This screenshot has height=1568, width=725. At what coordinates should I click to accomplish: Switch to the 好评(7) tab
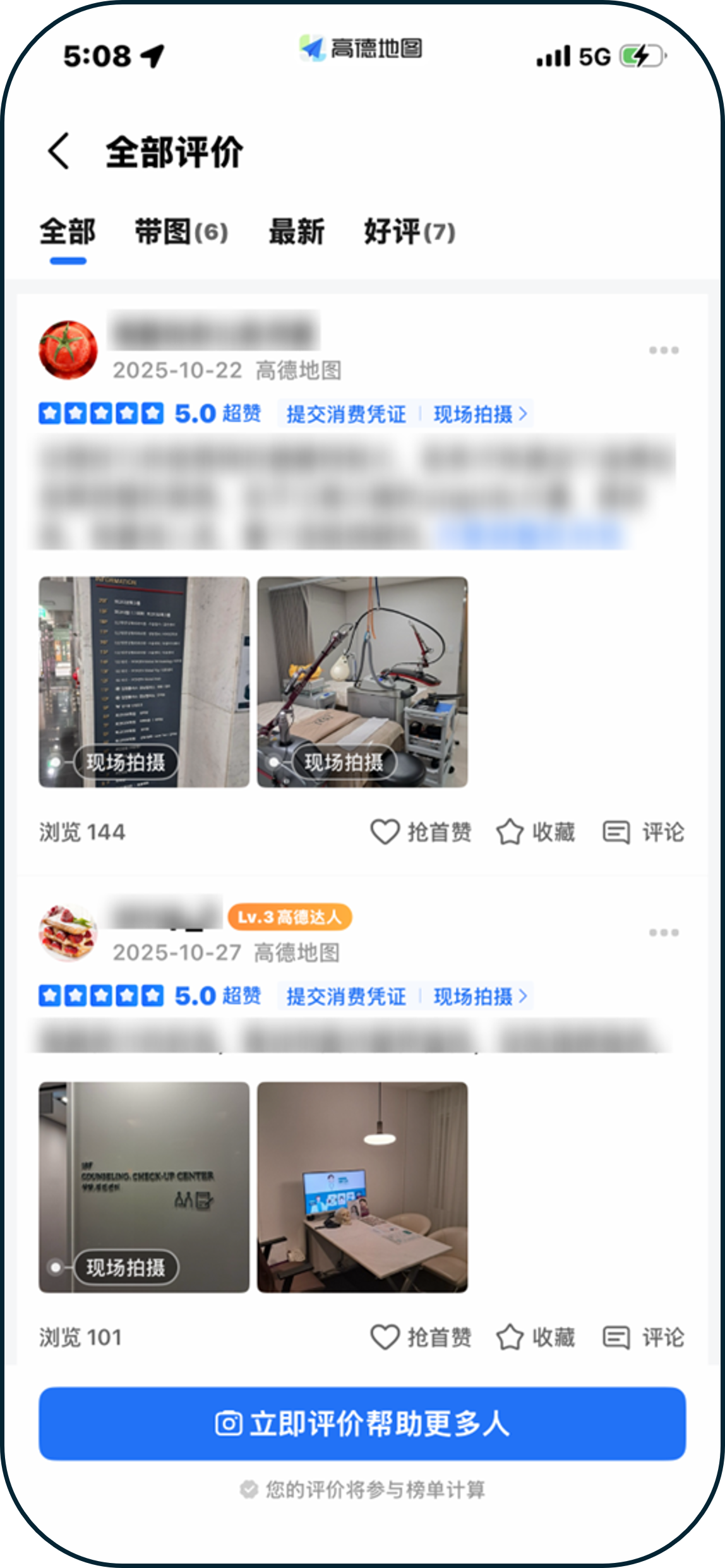click(x=409, y=232)
